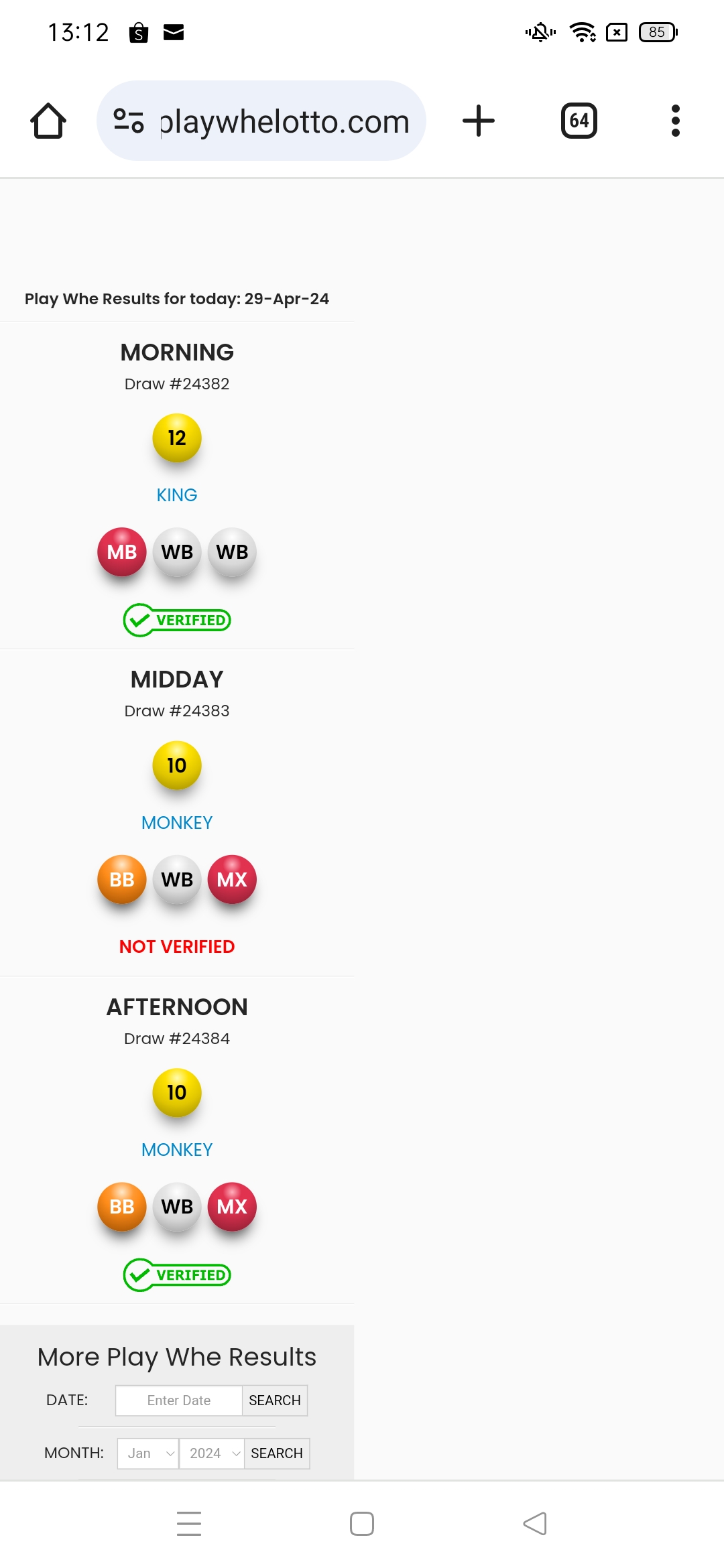Expand the Jan month dropdown
The image size is (724, 1568).
click(149, 1453)
